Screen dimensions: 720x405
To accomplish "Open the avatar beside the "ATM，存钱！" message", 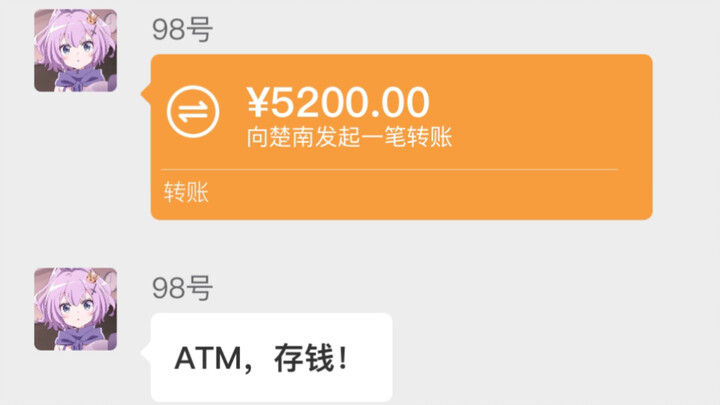I will point(76,309).
